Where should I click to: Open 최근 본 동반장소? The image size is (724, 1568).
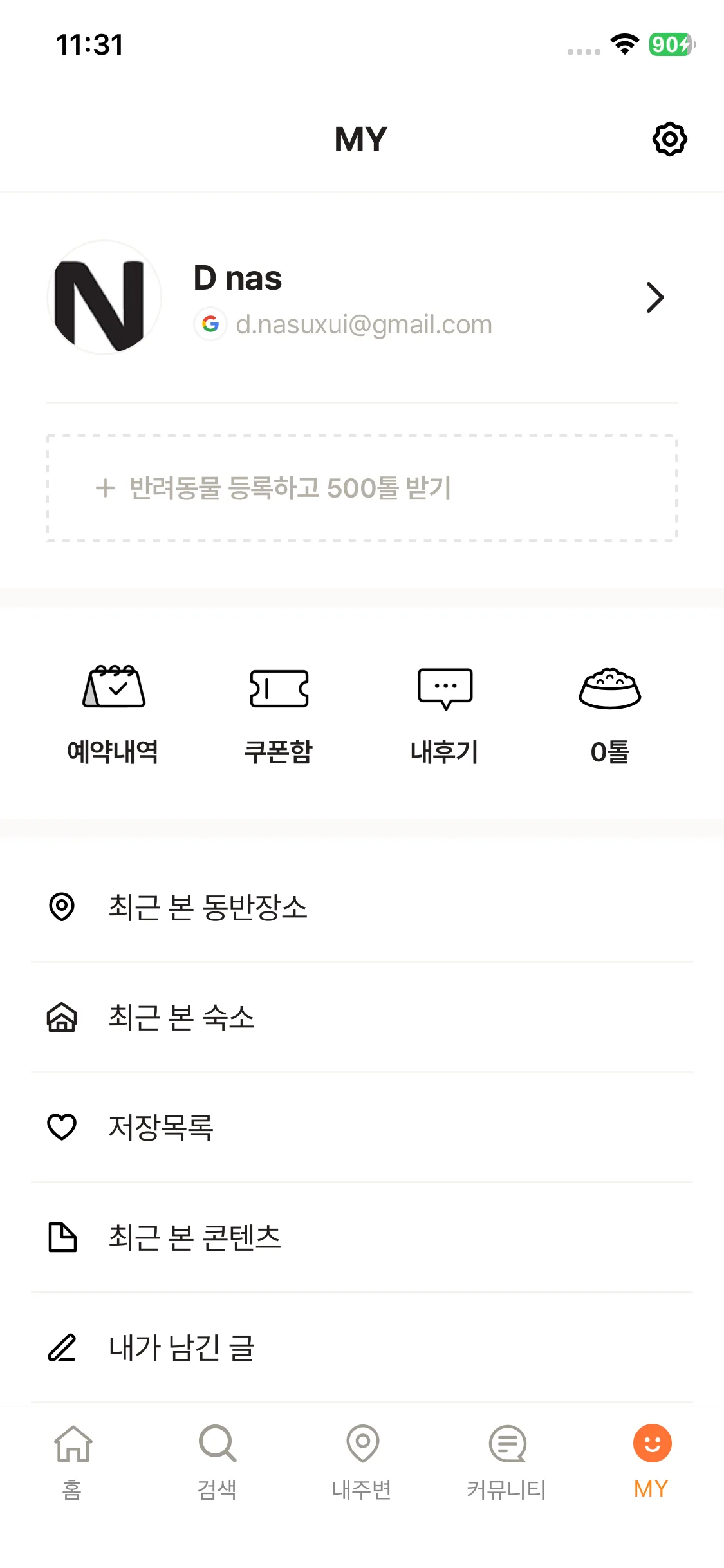pyautogui.click(x=361, y=907)
